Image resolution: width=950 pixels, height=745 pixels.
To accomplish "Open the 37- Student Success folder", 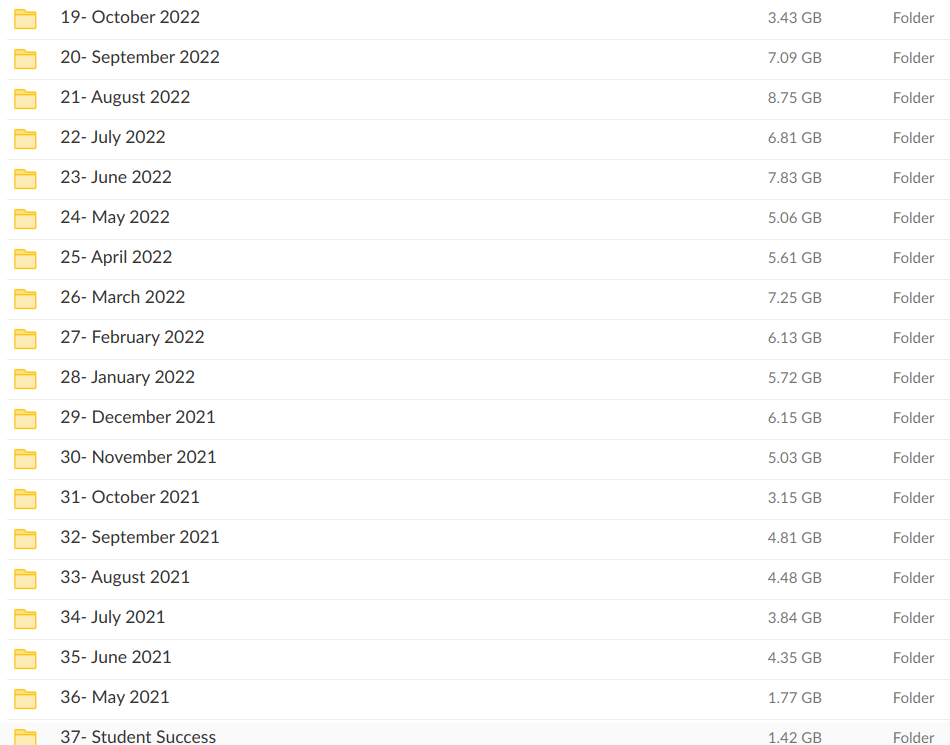I will pos(138,737).
